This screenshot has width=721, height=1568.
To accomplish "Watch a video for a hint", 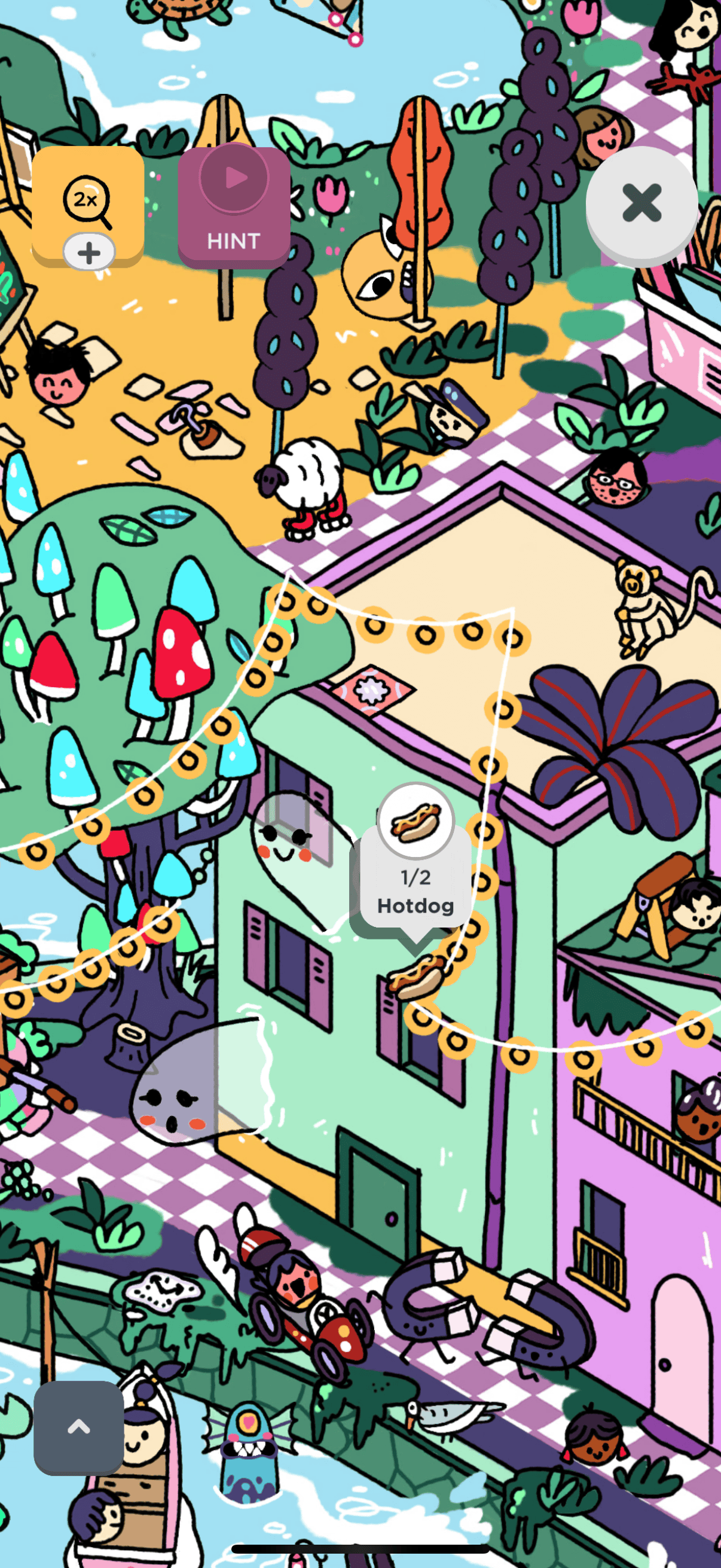I will 234,206.
